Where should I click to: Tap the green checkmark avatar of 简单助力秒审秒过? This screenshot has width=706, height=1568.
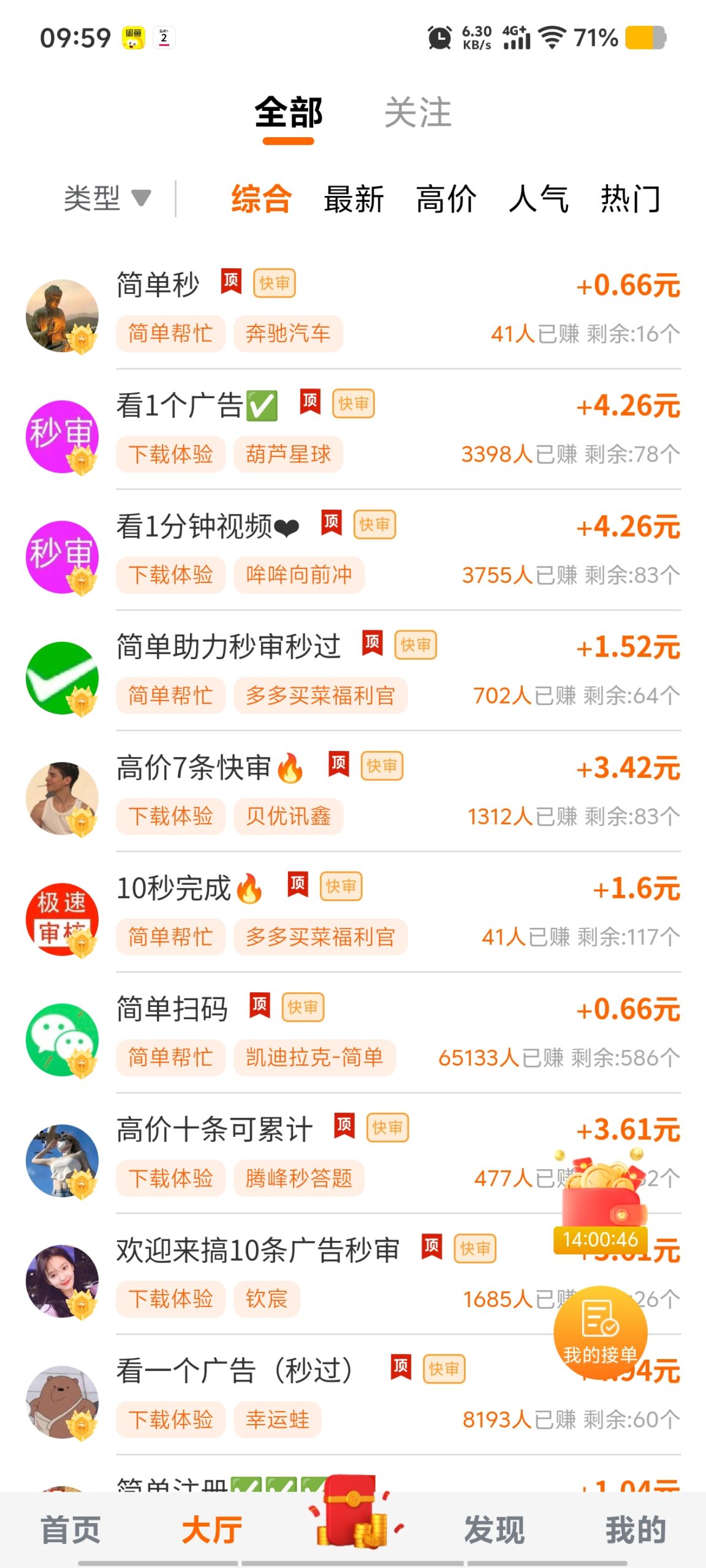tap(64, 678)
